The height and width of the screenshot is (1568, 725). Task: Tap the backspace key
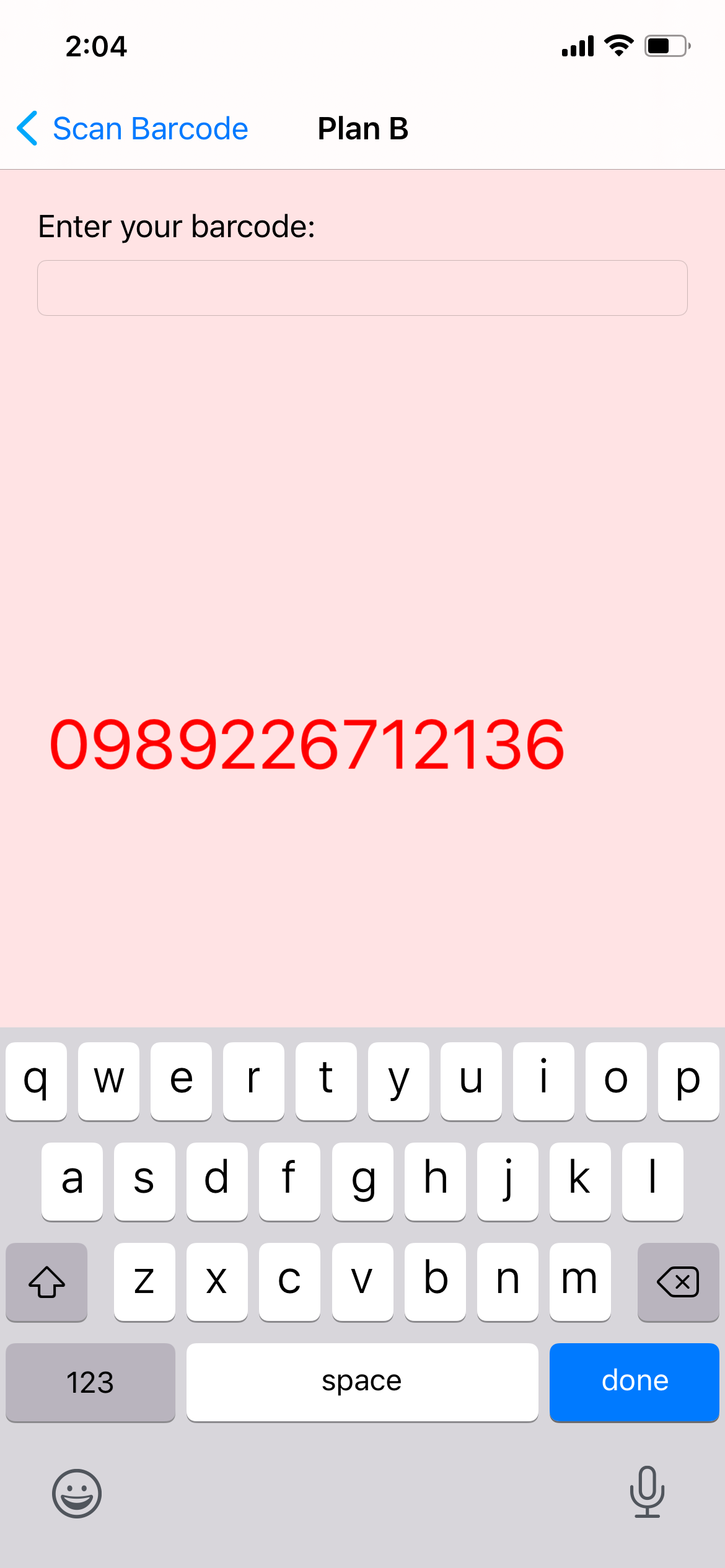pos(677,1281)
